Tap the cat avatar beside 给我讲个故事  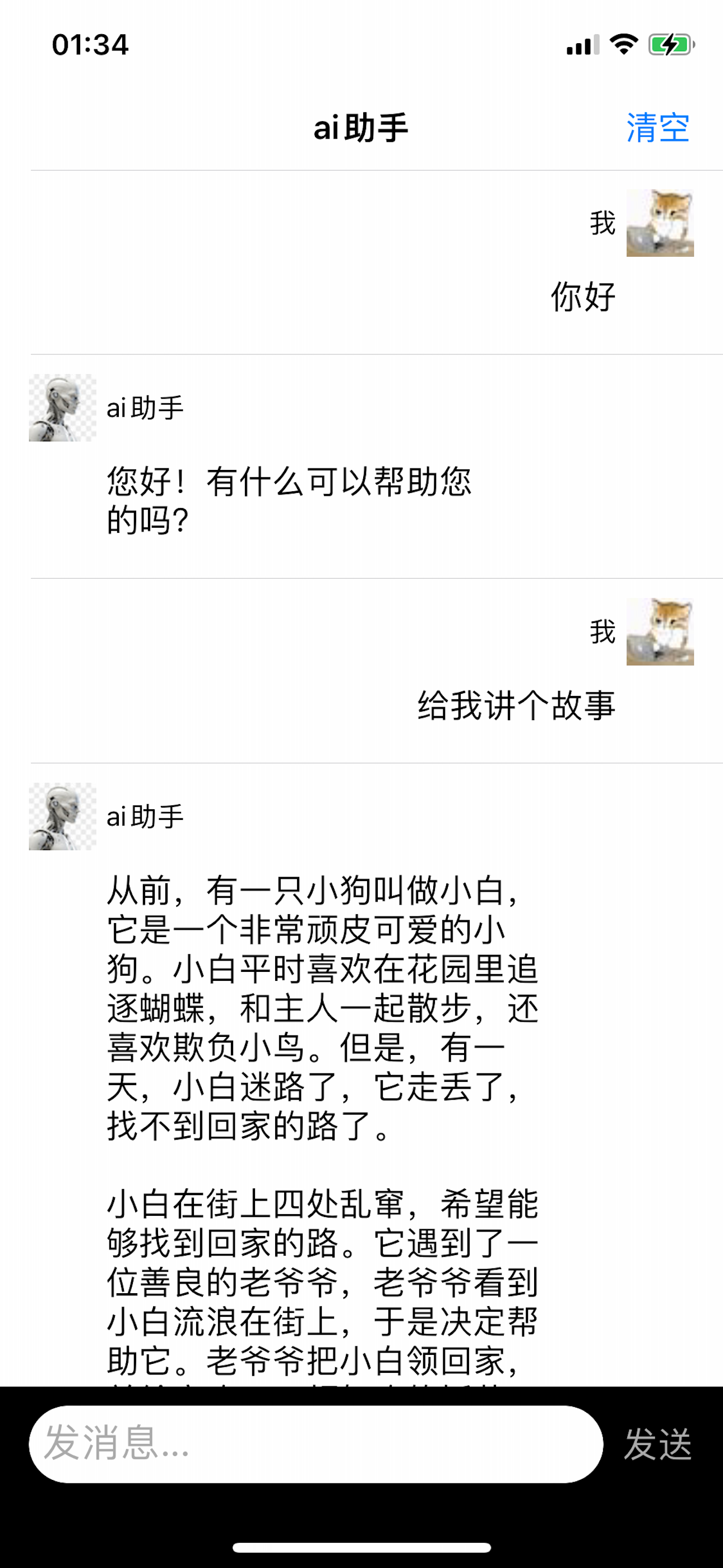[x=660, y=633]
